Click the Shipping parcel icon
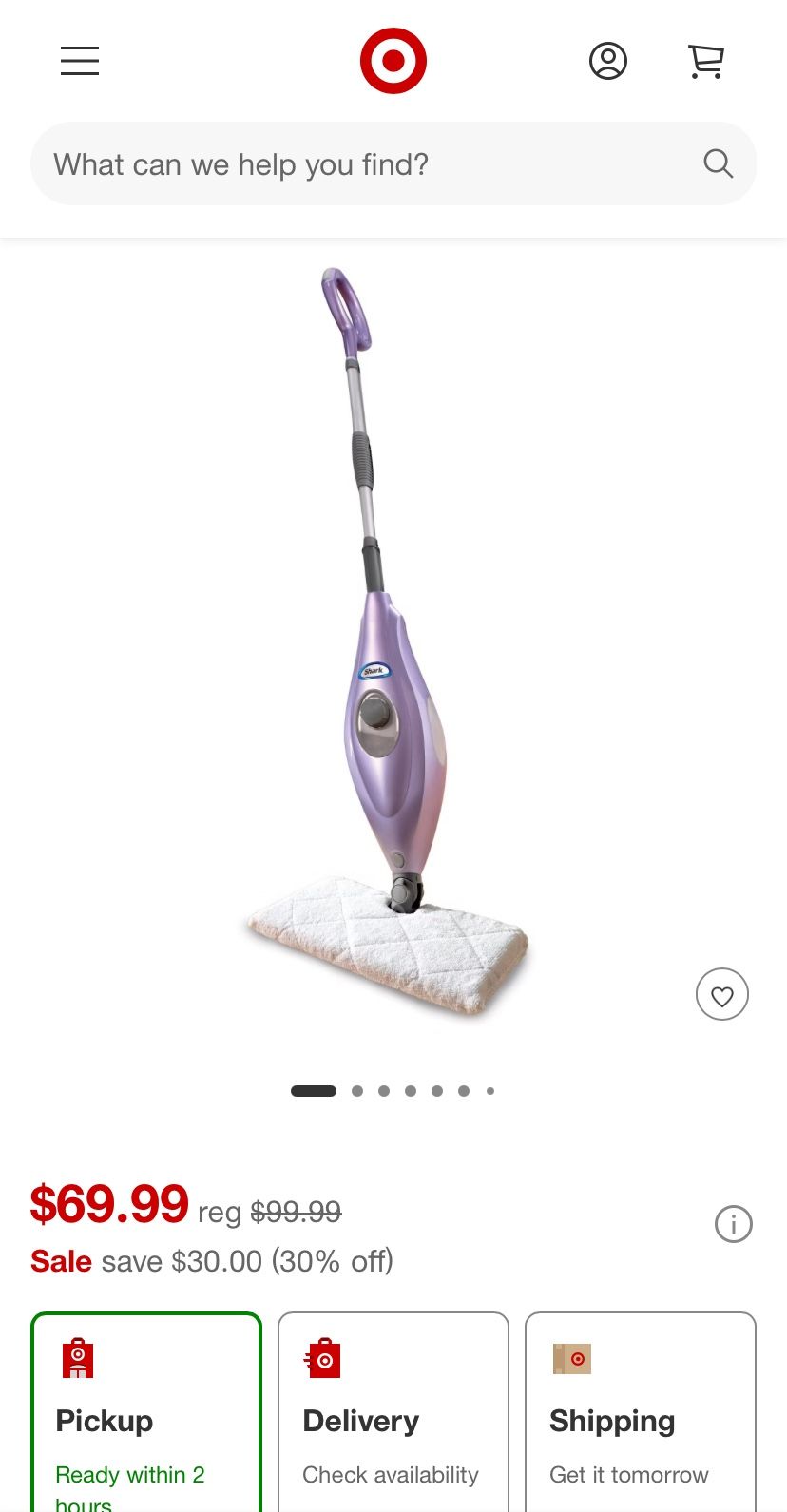Viewport: 787px width, 1512px height. tap(571, 1359)
